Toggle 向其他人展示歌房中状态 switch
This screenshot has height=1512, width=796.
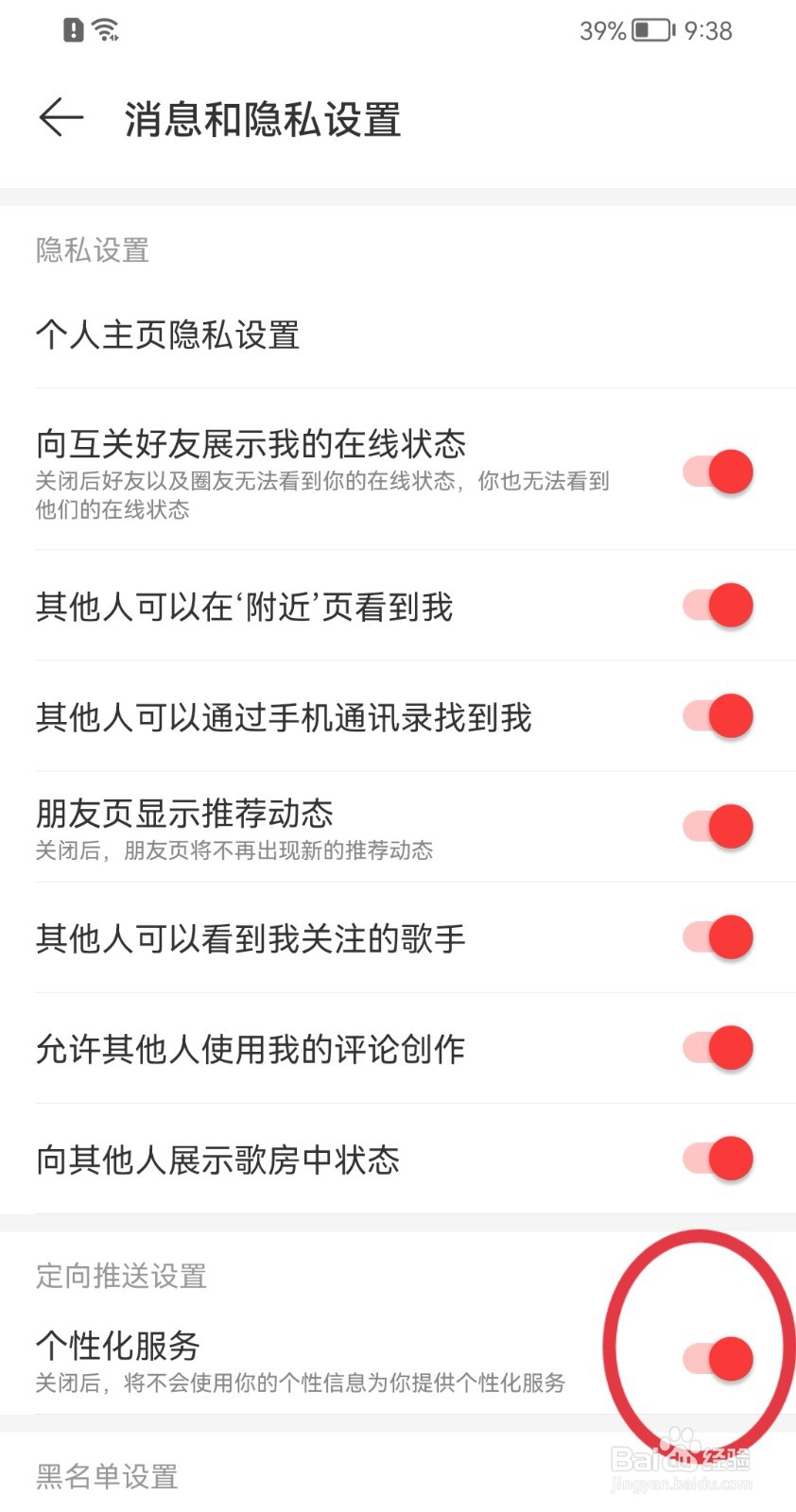coord(718,1159)
